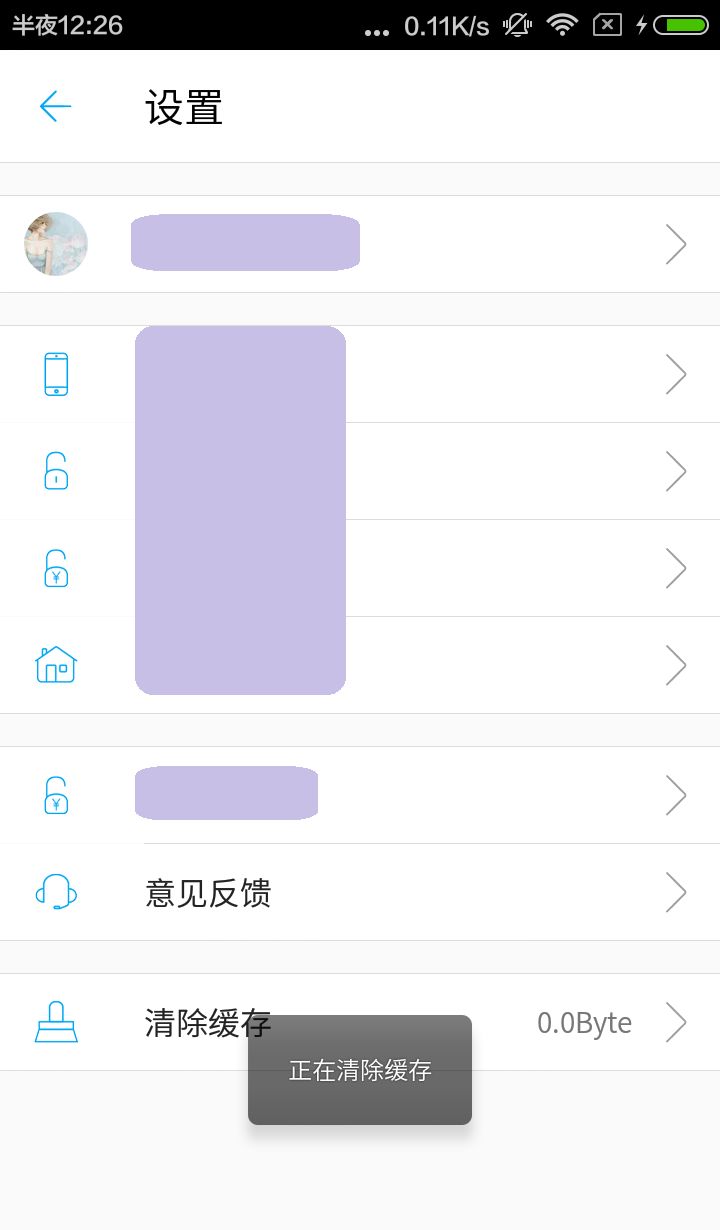Tap the cache size label 0.0Byte
720x1230 pixels.
click(x=584, y=1021)
